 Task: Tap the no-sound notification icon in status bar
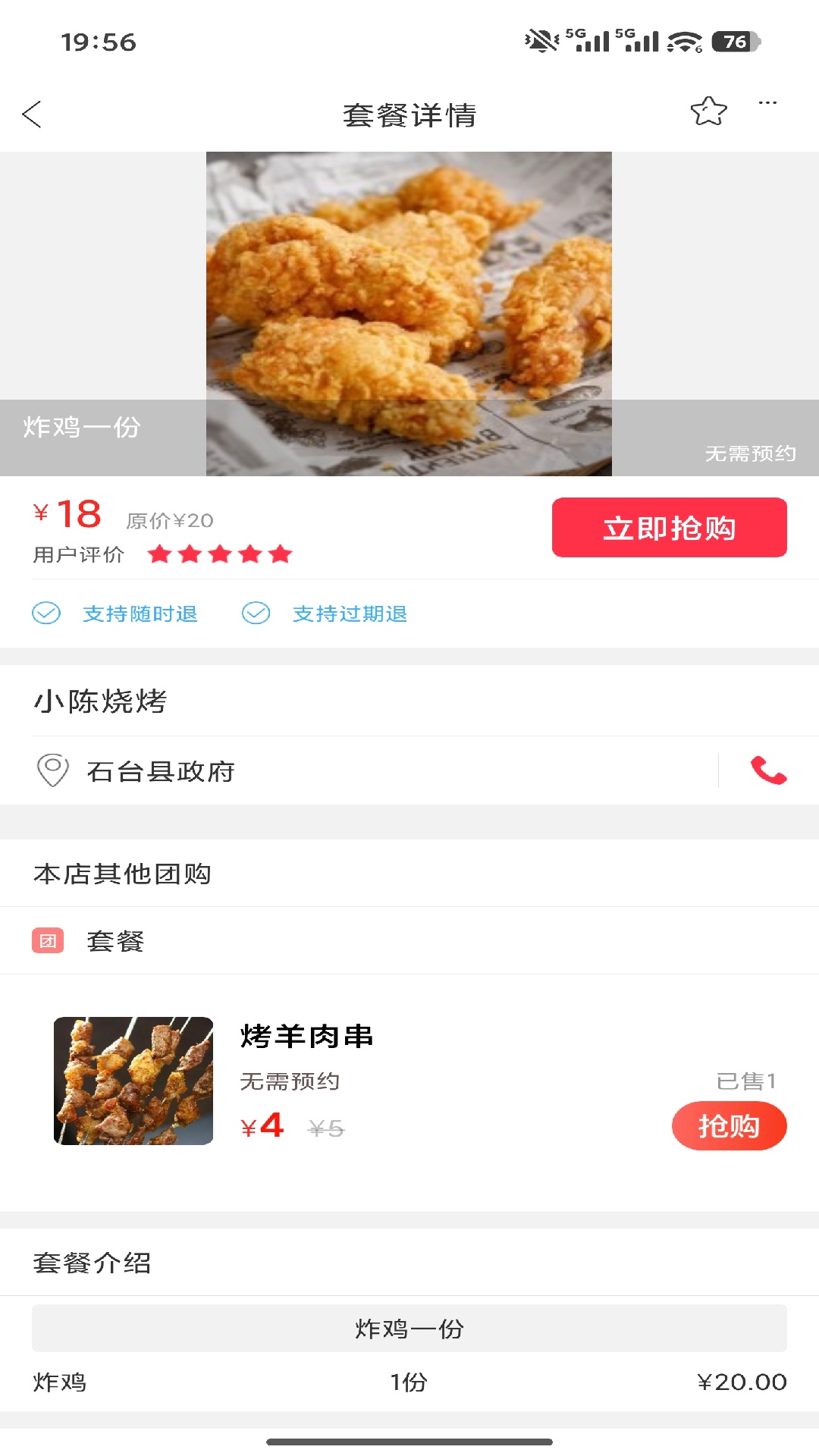(x=540, y=40)
